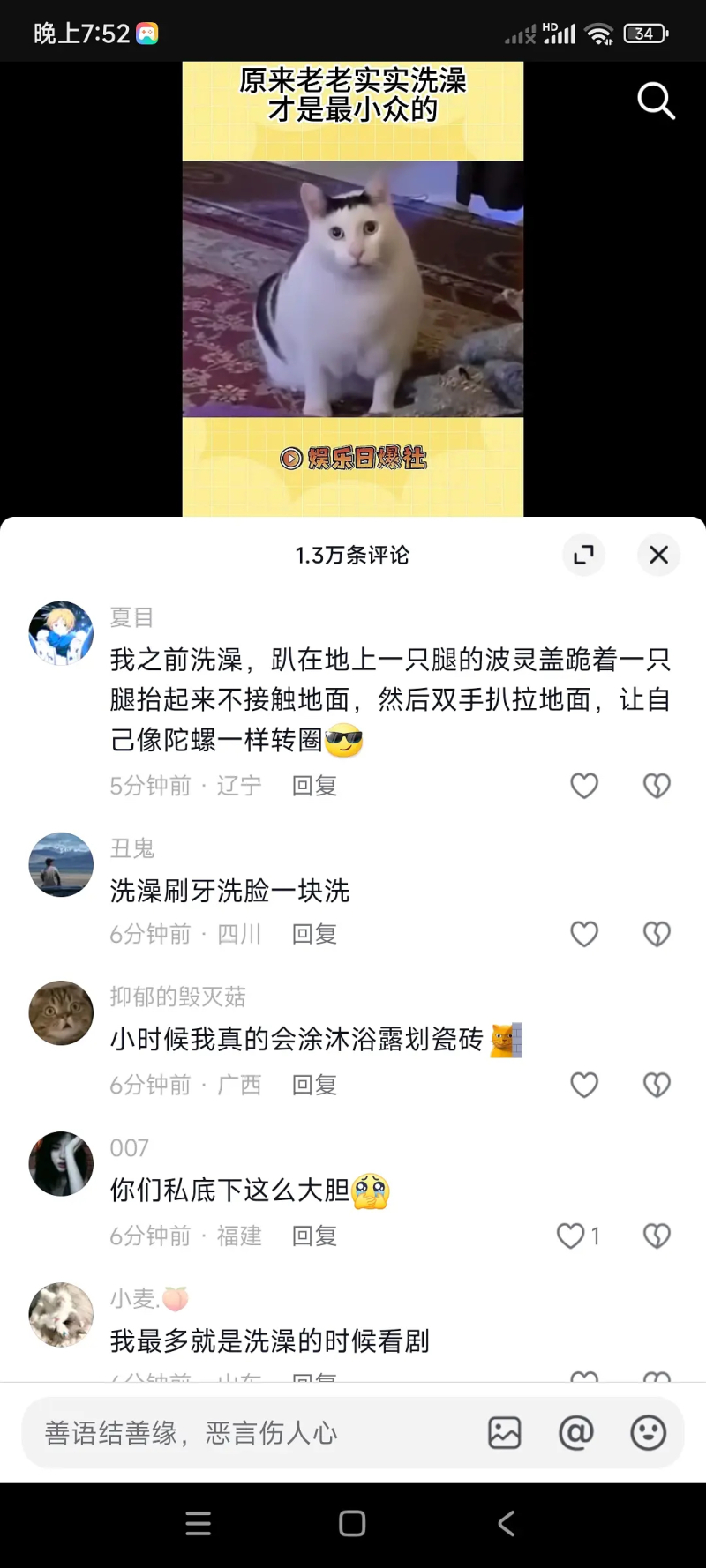Open the search magnifier icon
The image size is (706, 1568).
(656, 101)
